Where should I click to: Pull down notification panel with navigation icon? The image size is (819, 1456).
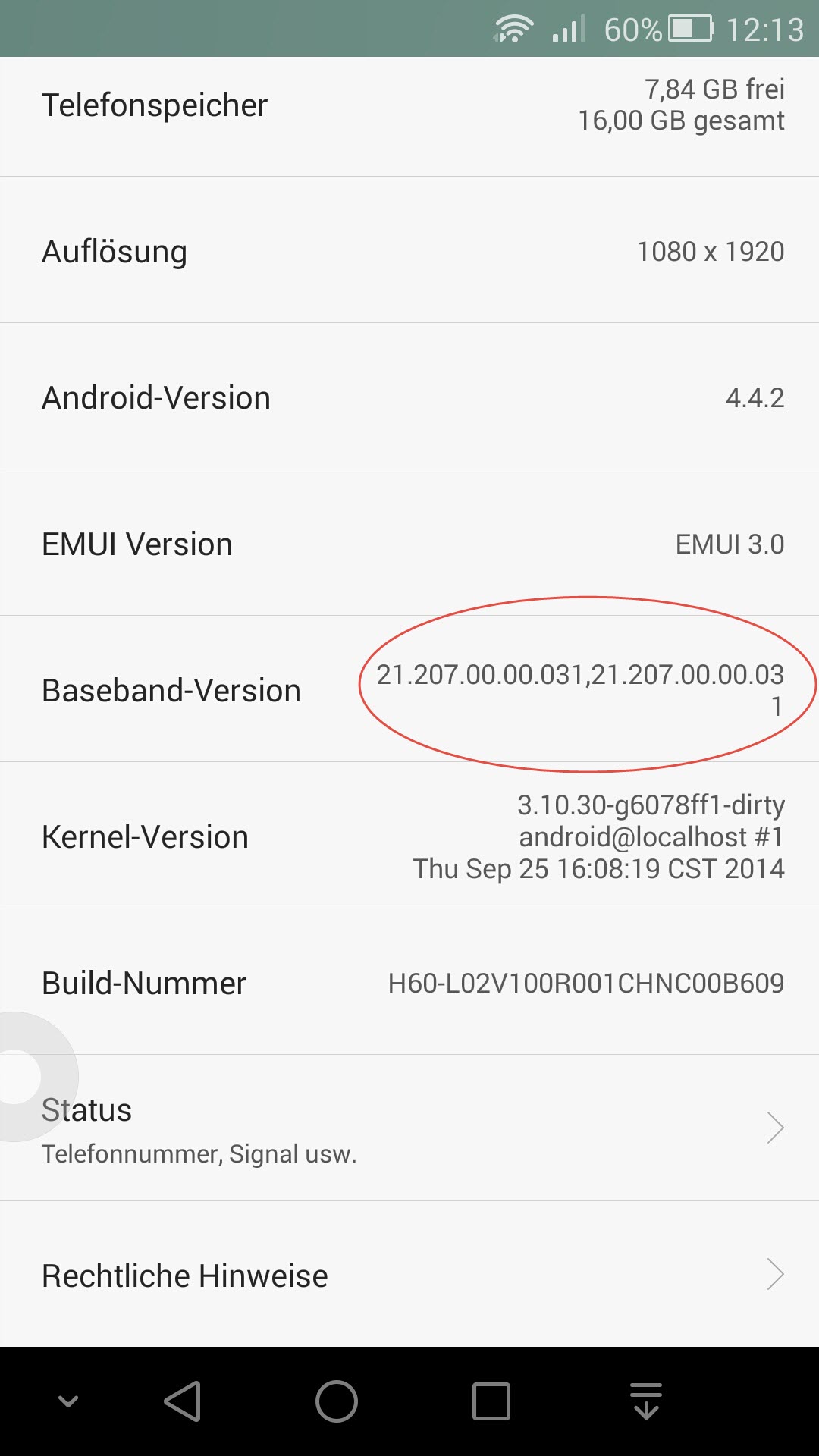coord(646,1401)
